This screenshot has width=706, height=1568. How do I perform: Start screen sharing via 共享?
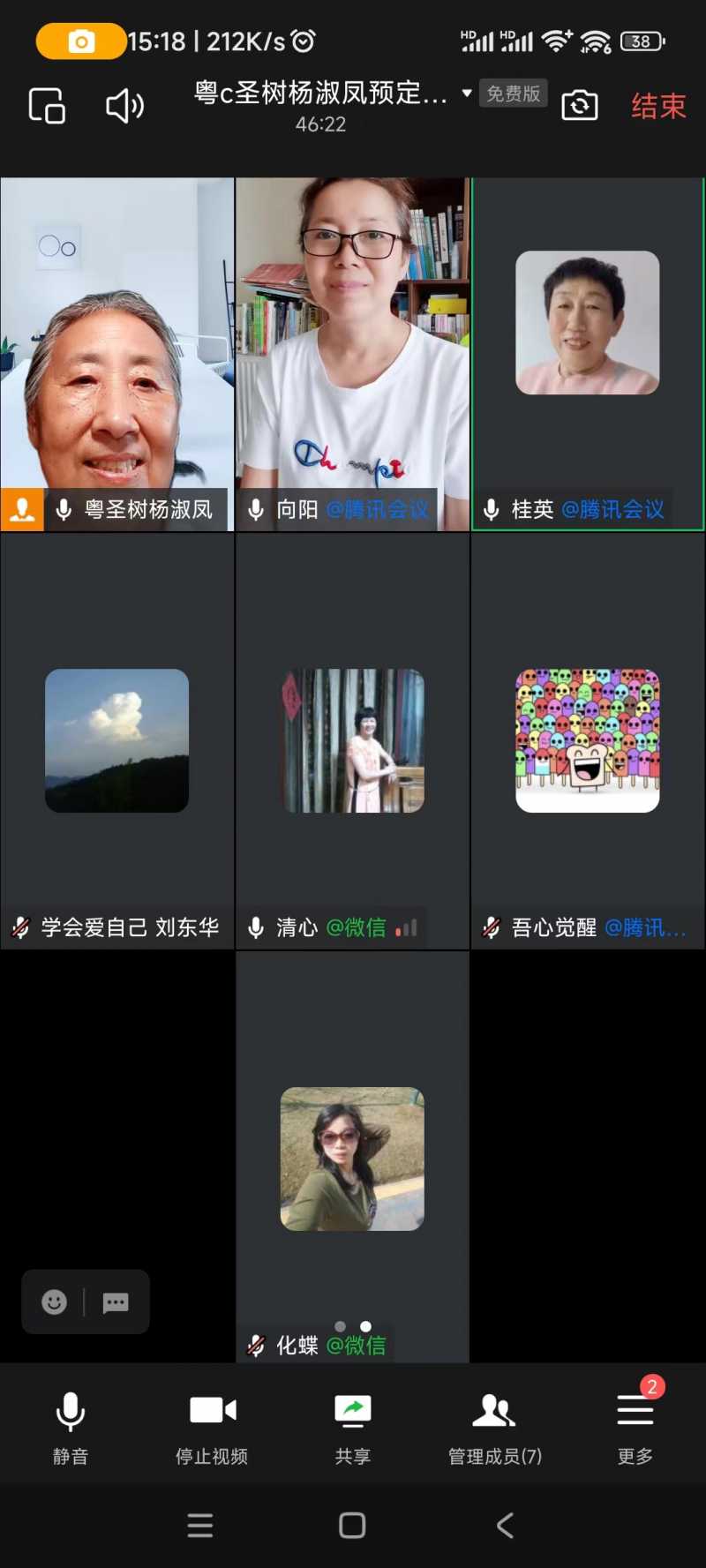pyautogui.click(x=352, y=1426)
